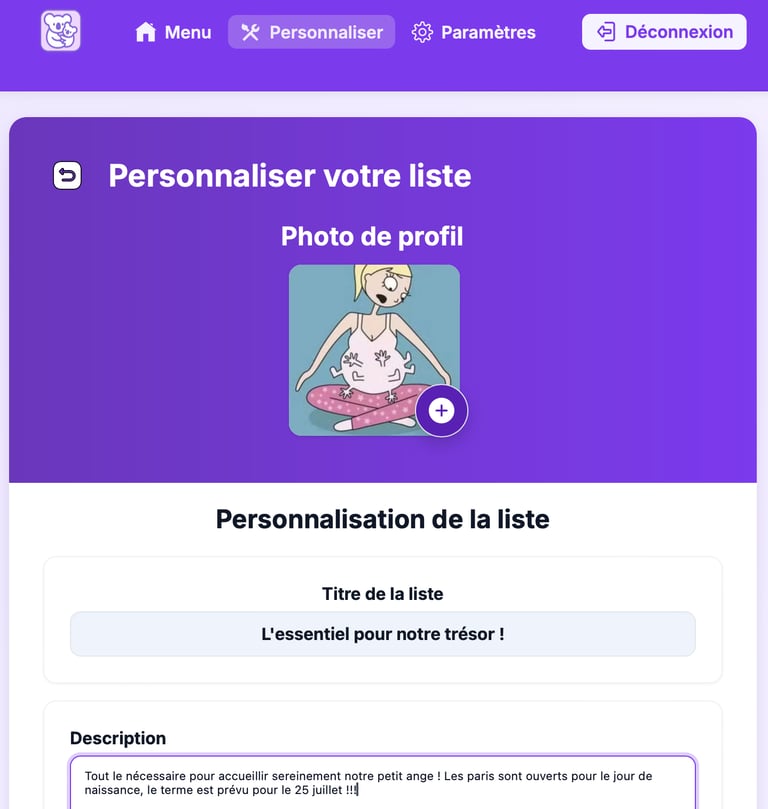Tap the current profile photo
The image size is (768, 809).
(374, 350)
